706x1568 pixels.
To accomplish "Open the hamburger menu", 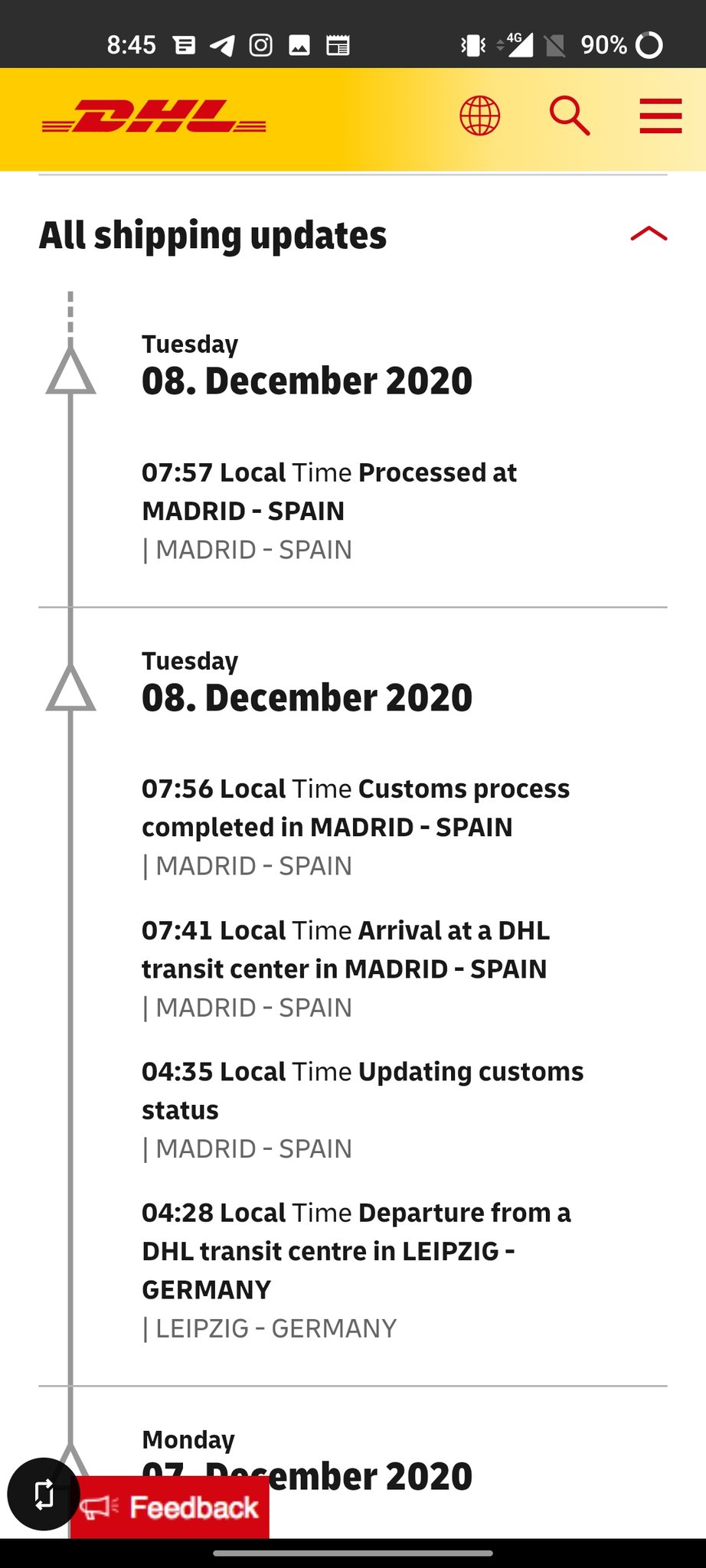I will [660, 116].
